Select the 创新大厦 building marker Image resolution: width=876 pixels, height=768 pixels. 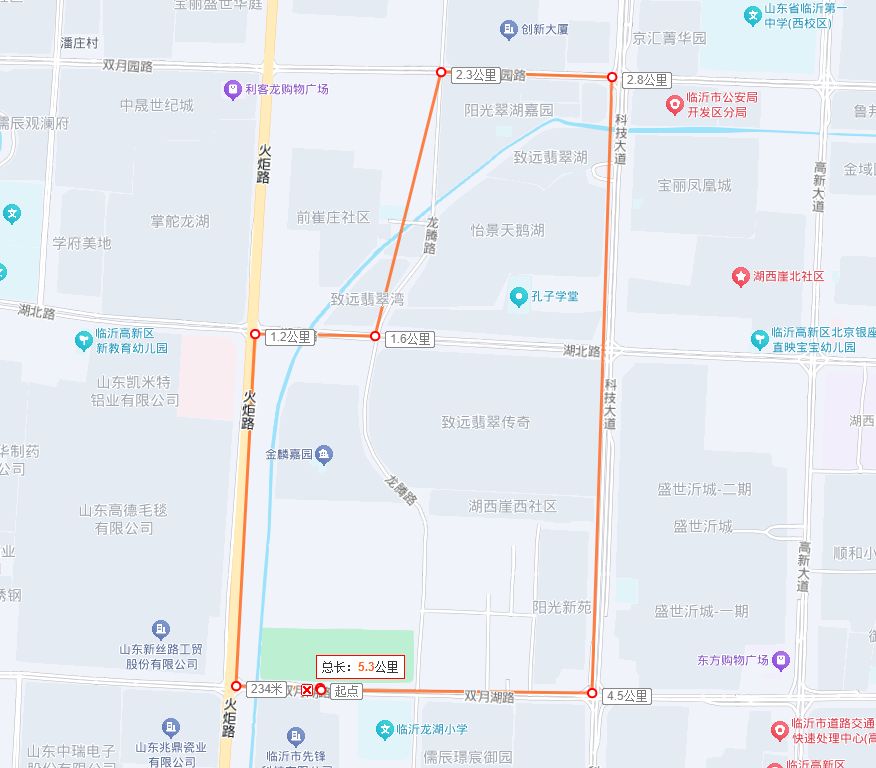click(x=509, y=29)
